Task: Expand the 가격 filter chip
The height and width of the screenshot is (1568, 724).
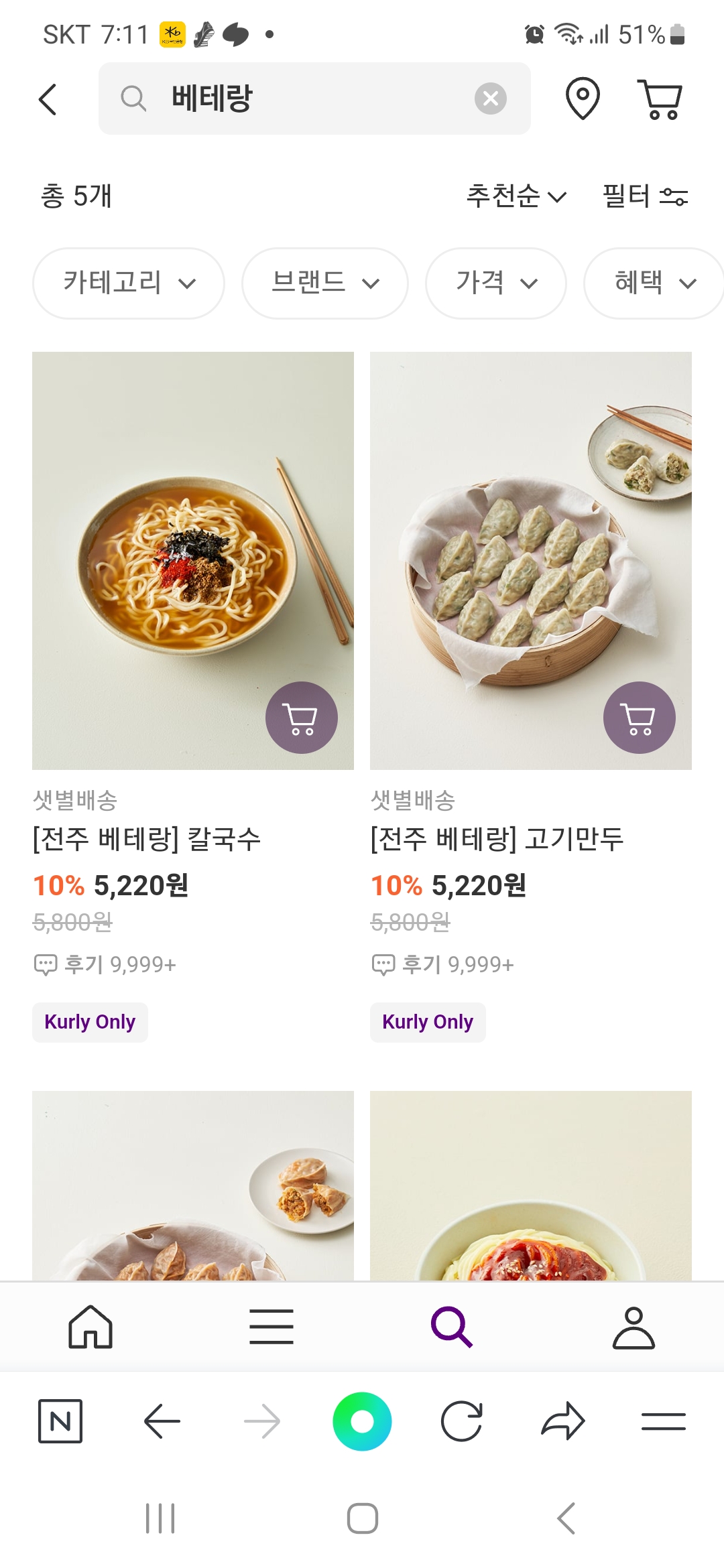Action: (x=496, y=283)
